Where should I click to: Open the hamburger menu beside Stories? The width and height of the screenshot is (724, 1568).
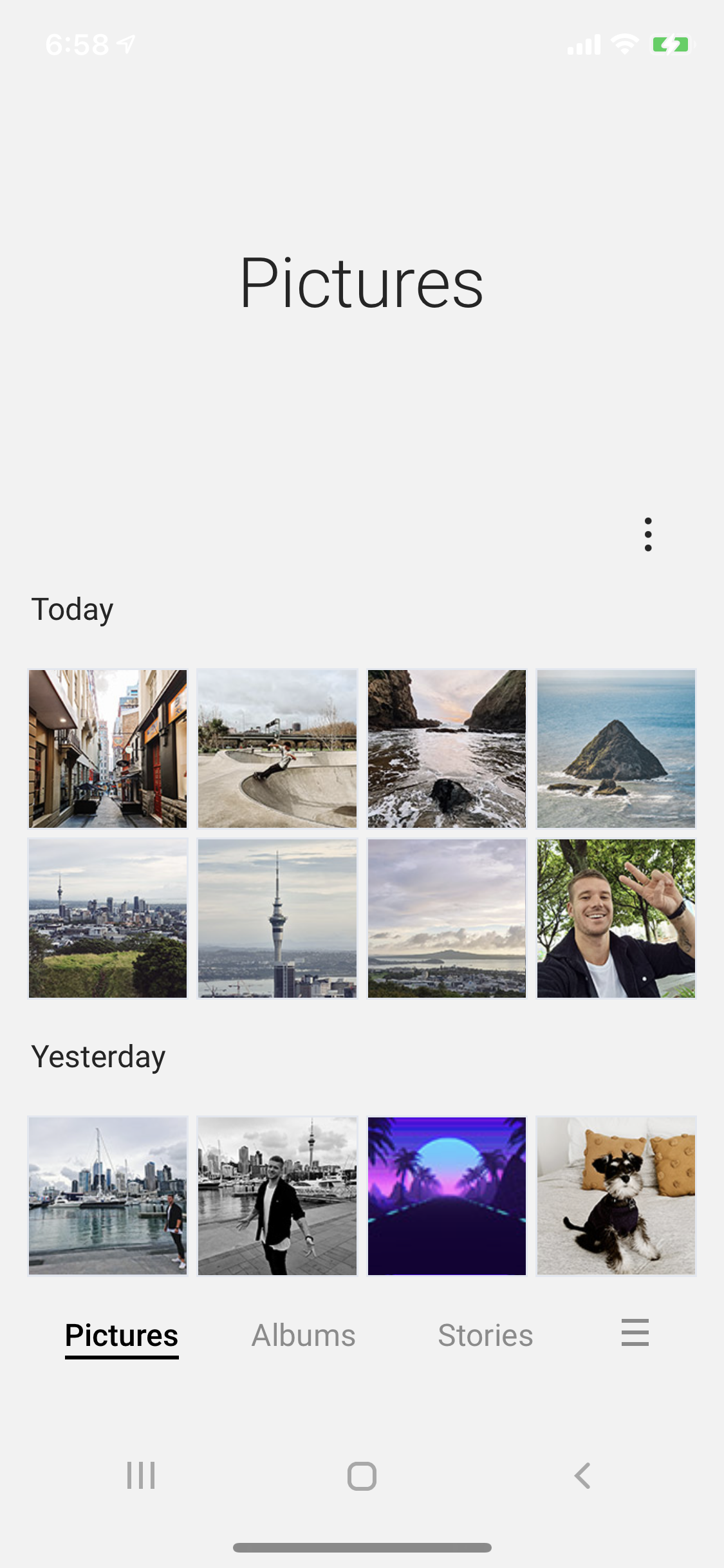coord(635,1332)
